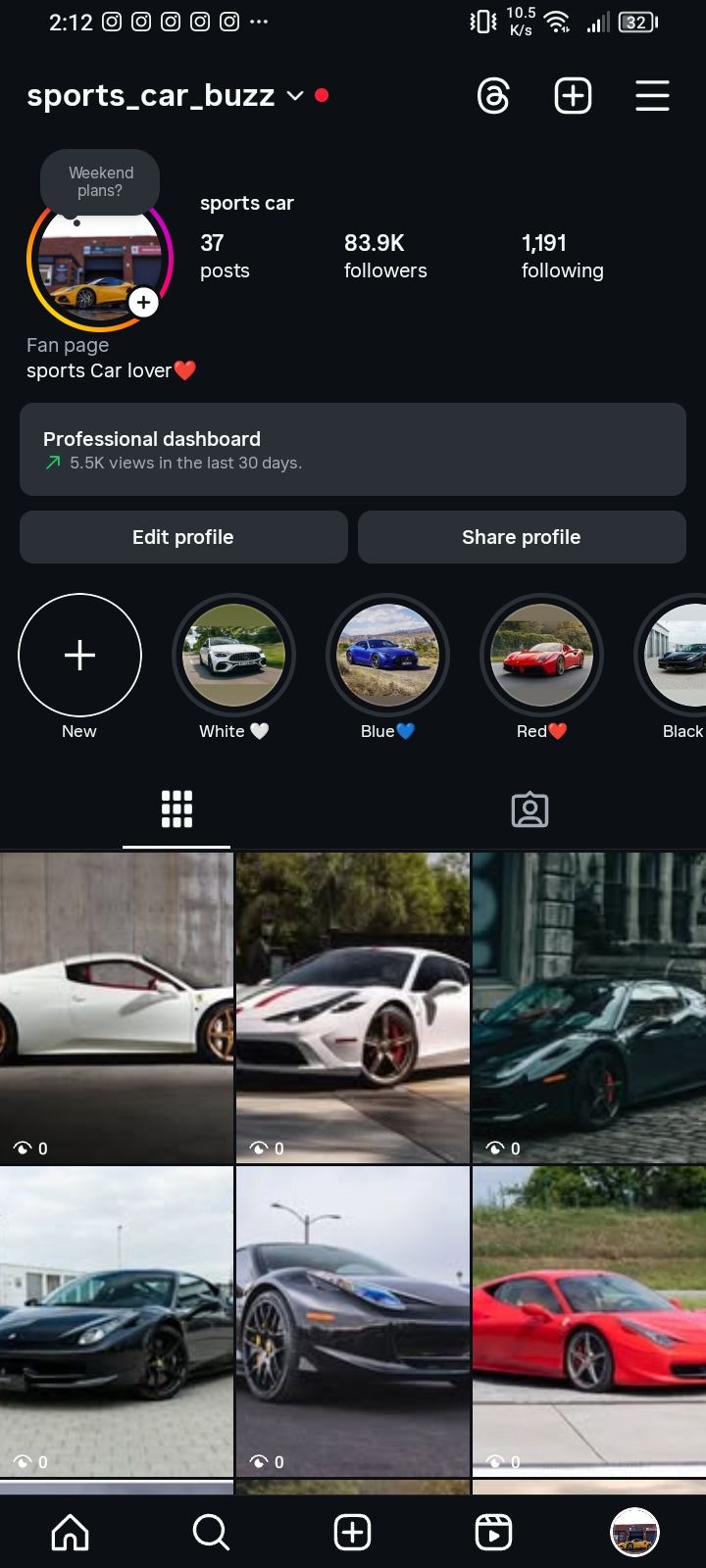Open the hamburger menu
The height and width of the screenshot is (1568, 706).
[x=652, y=96]
